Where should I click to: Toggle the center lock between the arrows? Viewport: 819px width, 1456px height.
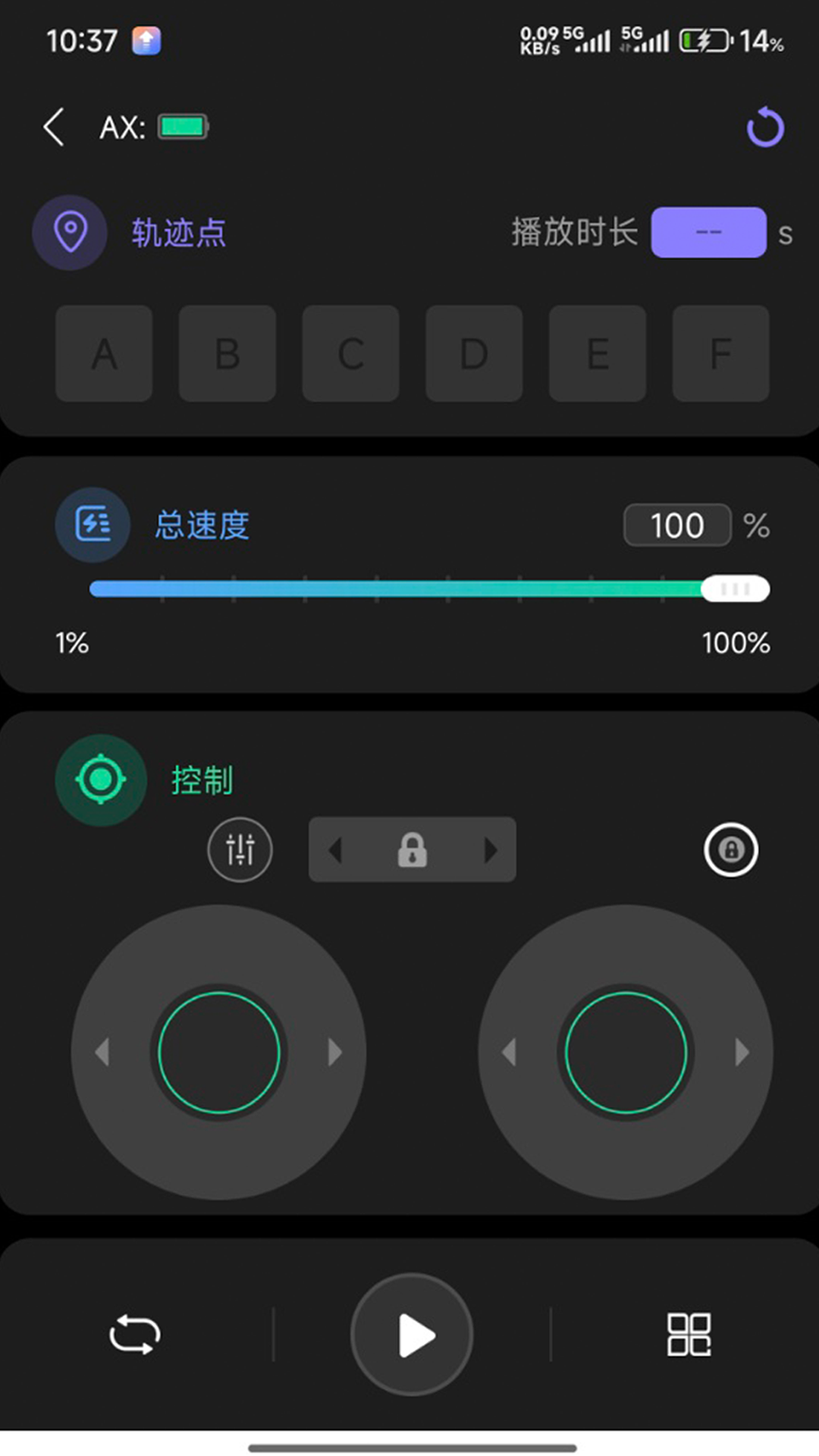point(412,849)
